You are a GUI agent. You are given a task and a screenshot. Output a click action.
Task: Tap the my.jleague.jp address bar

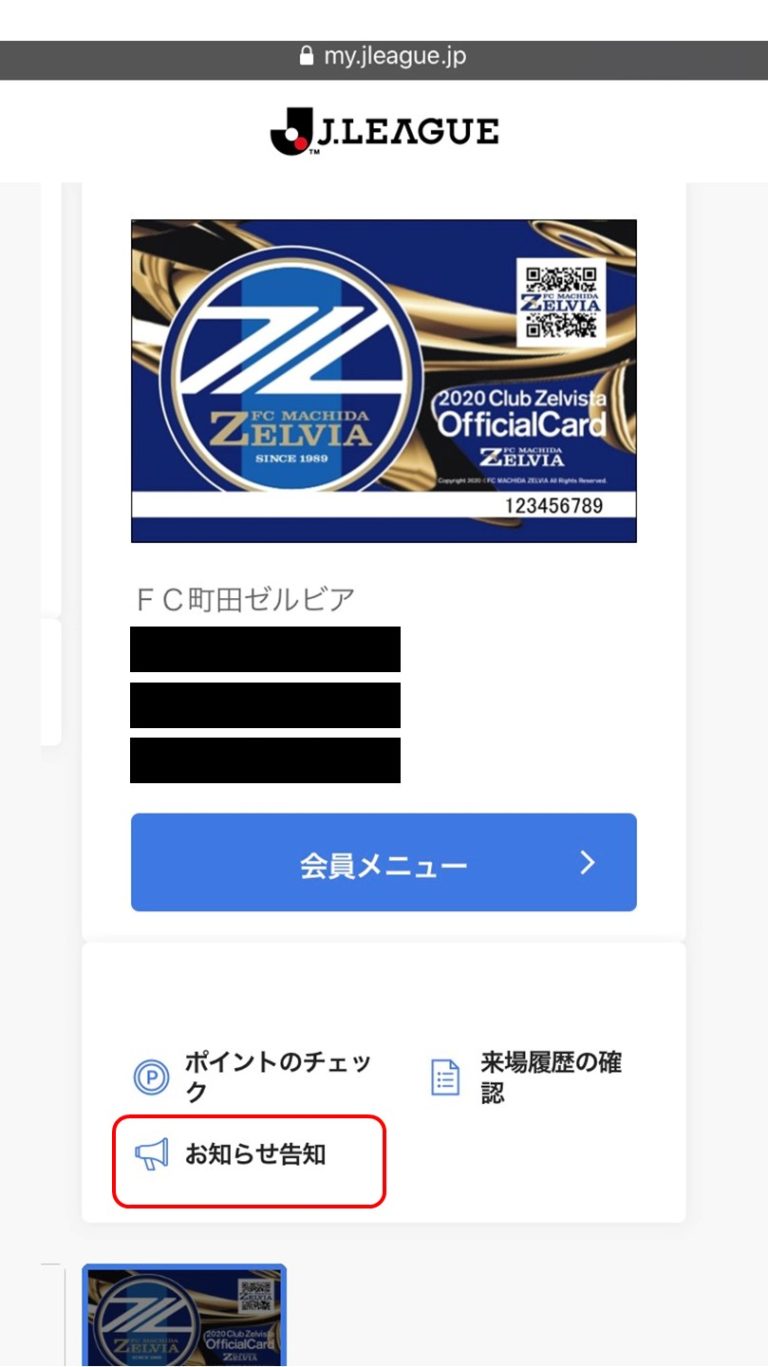383,57
